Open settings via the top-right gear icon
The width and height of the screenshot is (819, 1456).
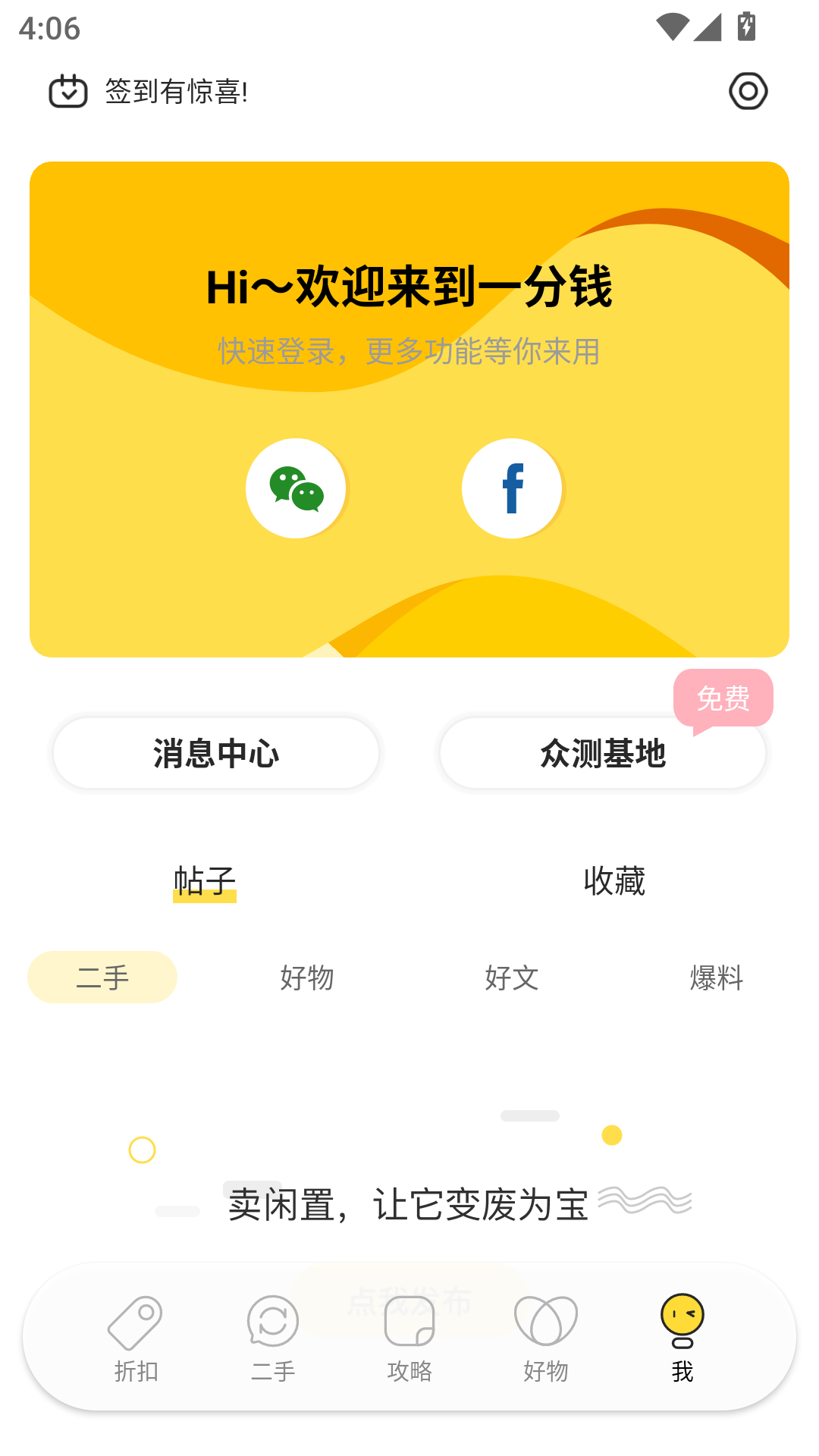click(748, 89)
